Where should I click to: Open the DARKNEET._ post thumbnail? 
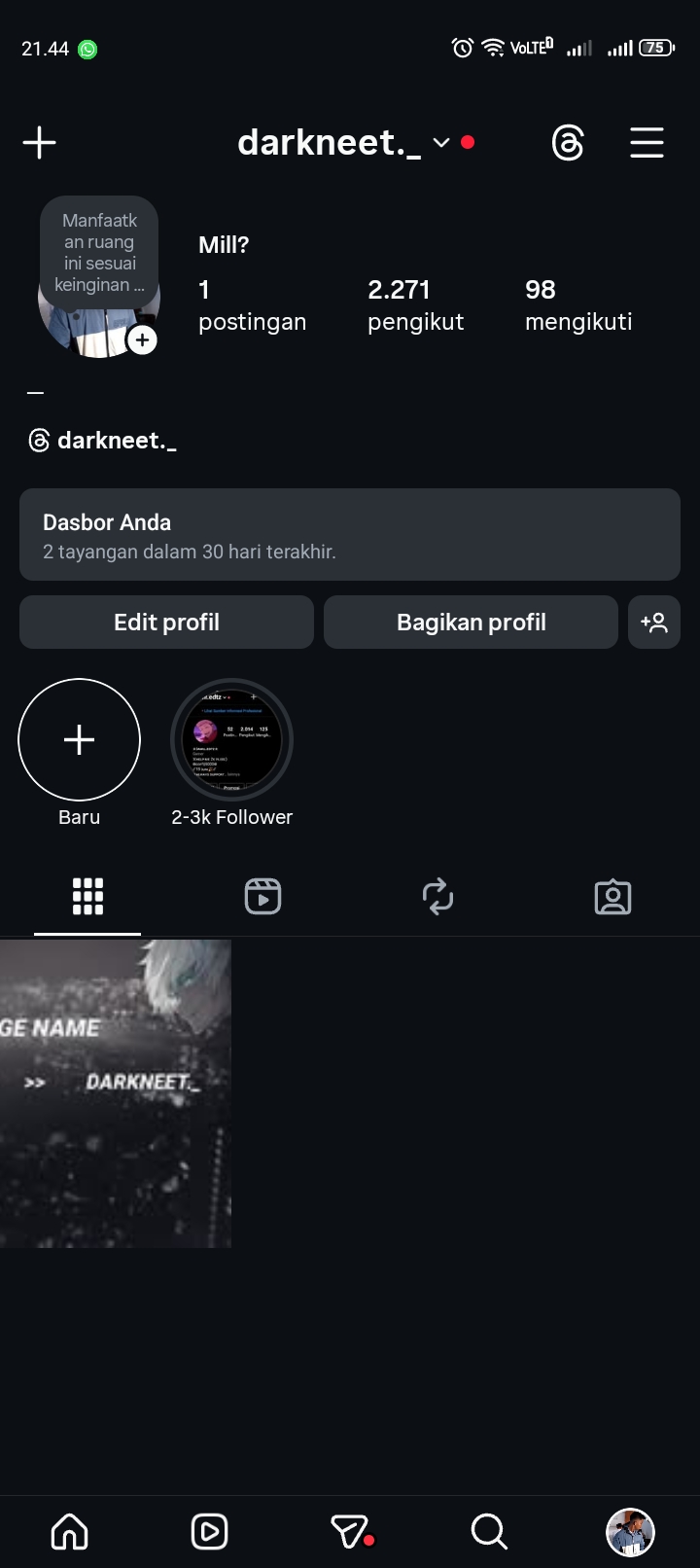click(x=115, y=1093)
